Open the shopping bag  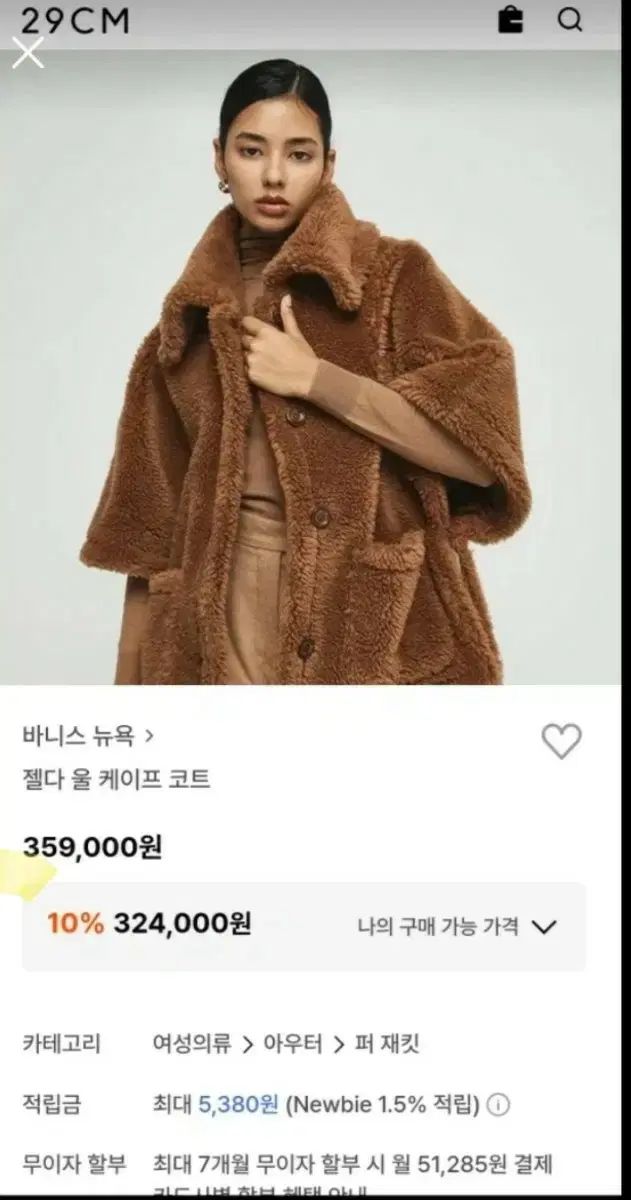coord(511,20)
